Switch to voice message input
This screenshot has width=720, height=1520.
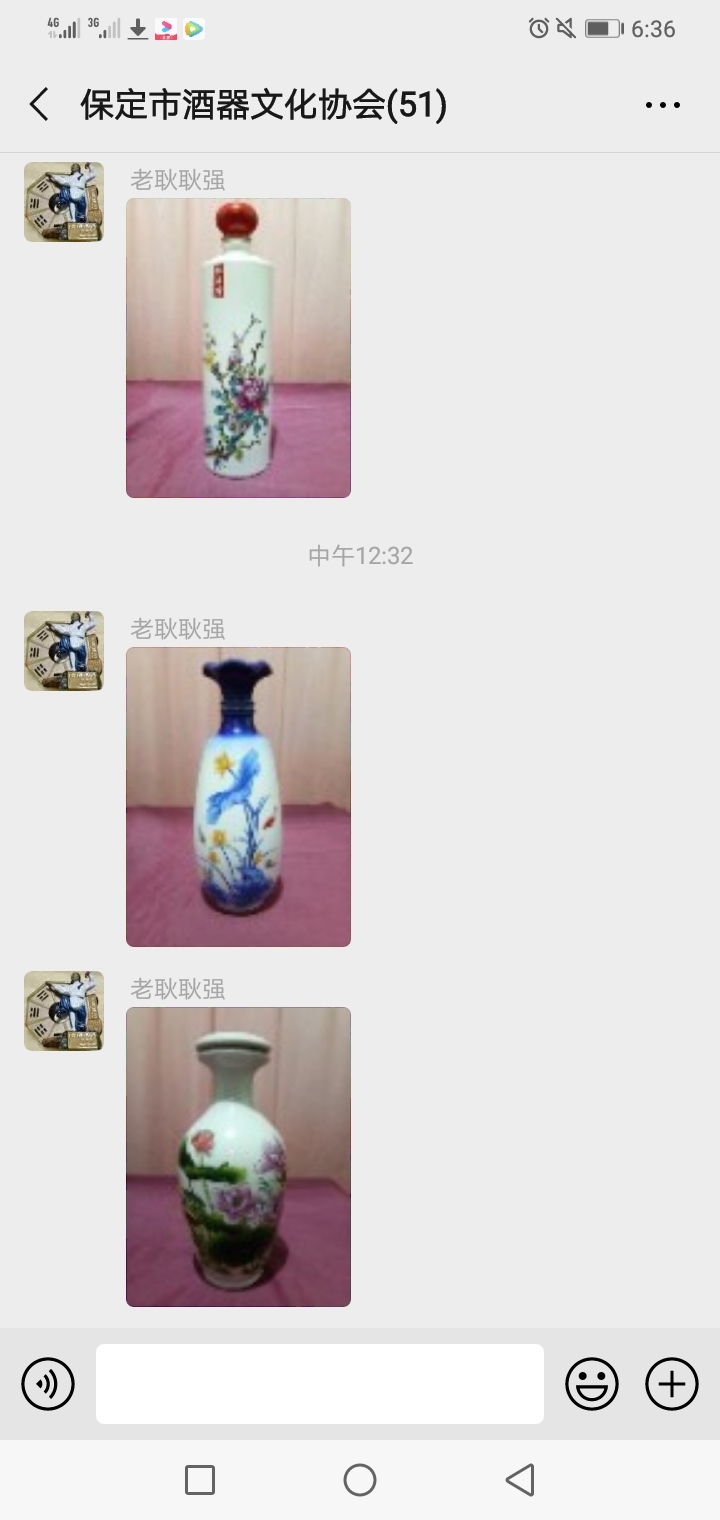coord(48,1384)
